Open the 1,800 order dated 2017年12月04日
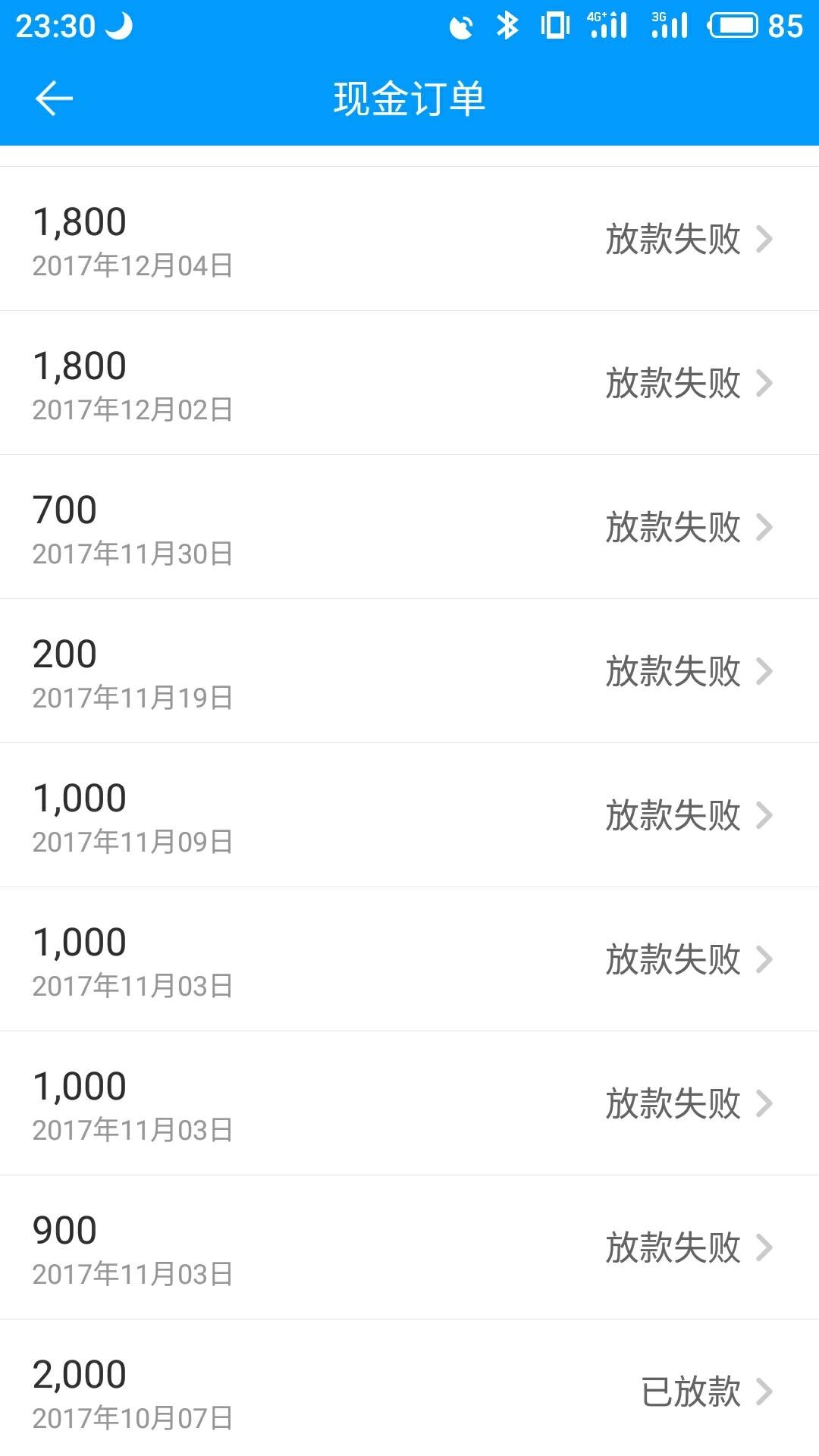The height and width of the screenshot is (1456, 819). tap(409, 239)
